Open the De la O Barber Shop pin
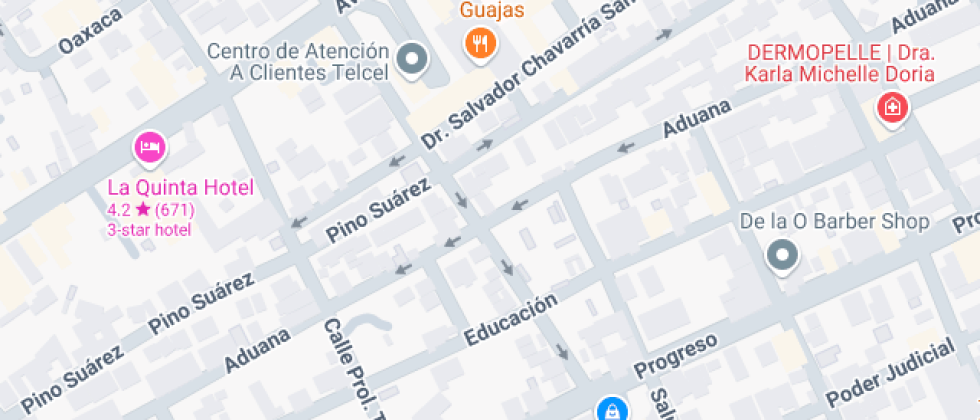Viewport: 980px width, 420px height. point(782,256)
